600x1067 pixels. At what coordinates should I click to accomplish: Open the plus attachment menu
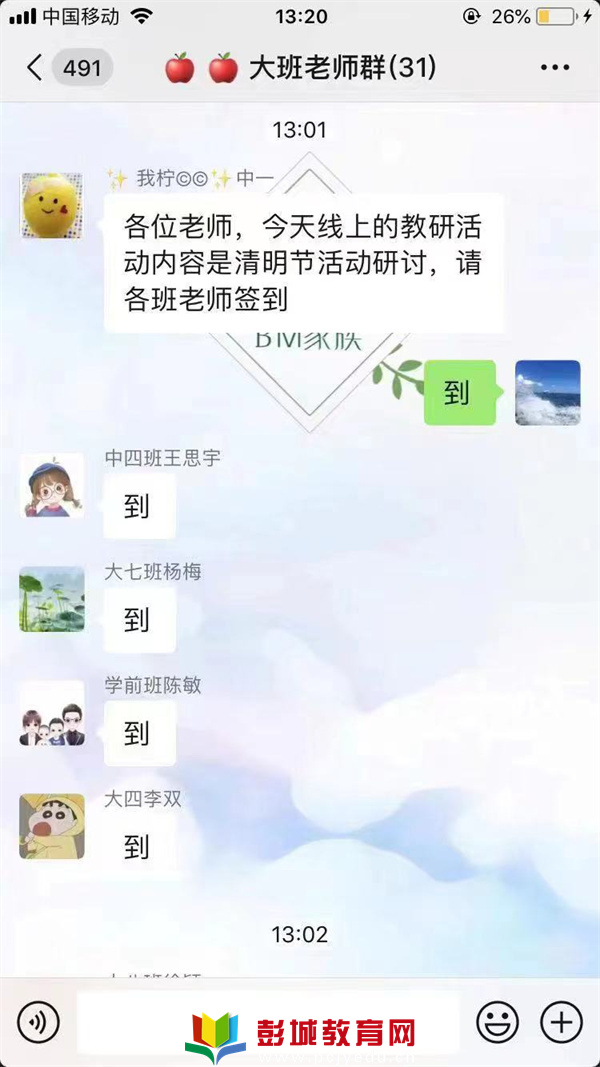(561, 1022)
